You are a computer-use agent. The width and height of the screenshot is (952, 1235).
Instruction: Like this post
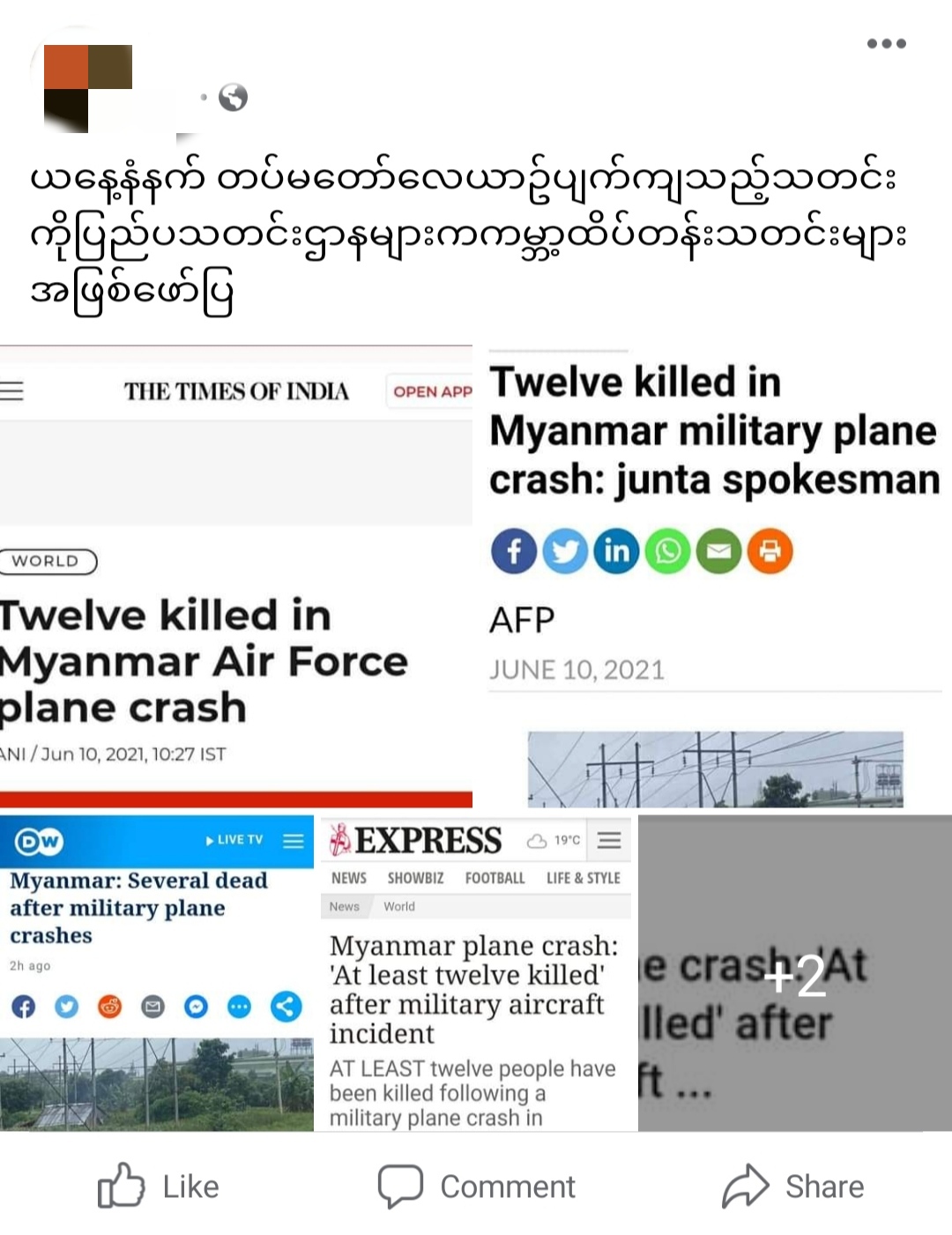point(159,1186)
